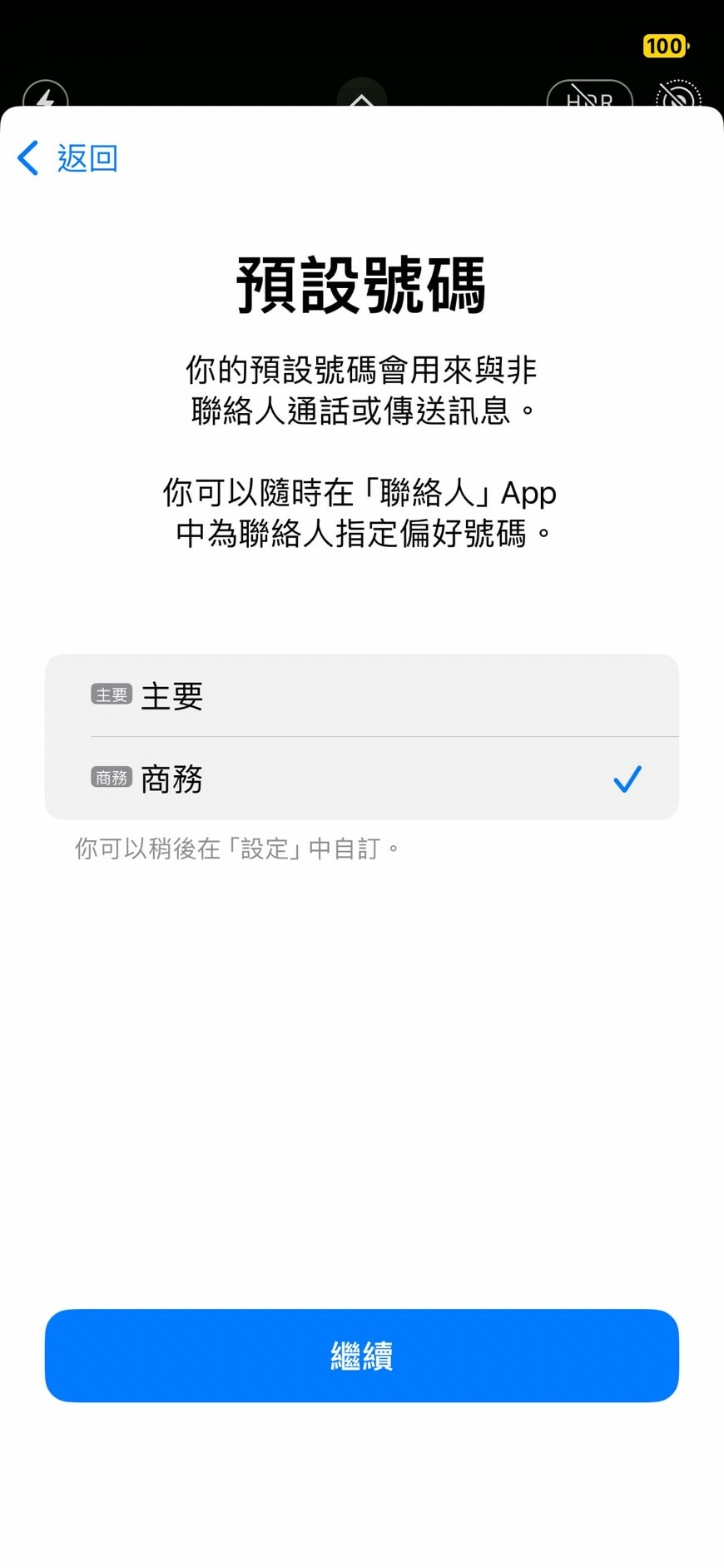Tap the hint text about 設定 customization
The width and height of the screenshot is (724, 1568).
pyautogui.click(x=236, y=848)
